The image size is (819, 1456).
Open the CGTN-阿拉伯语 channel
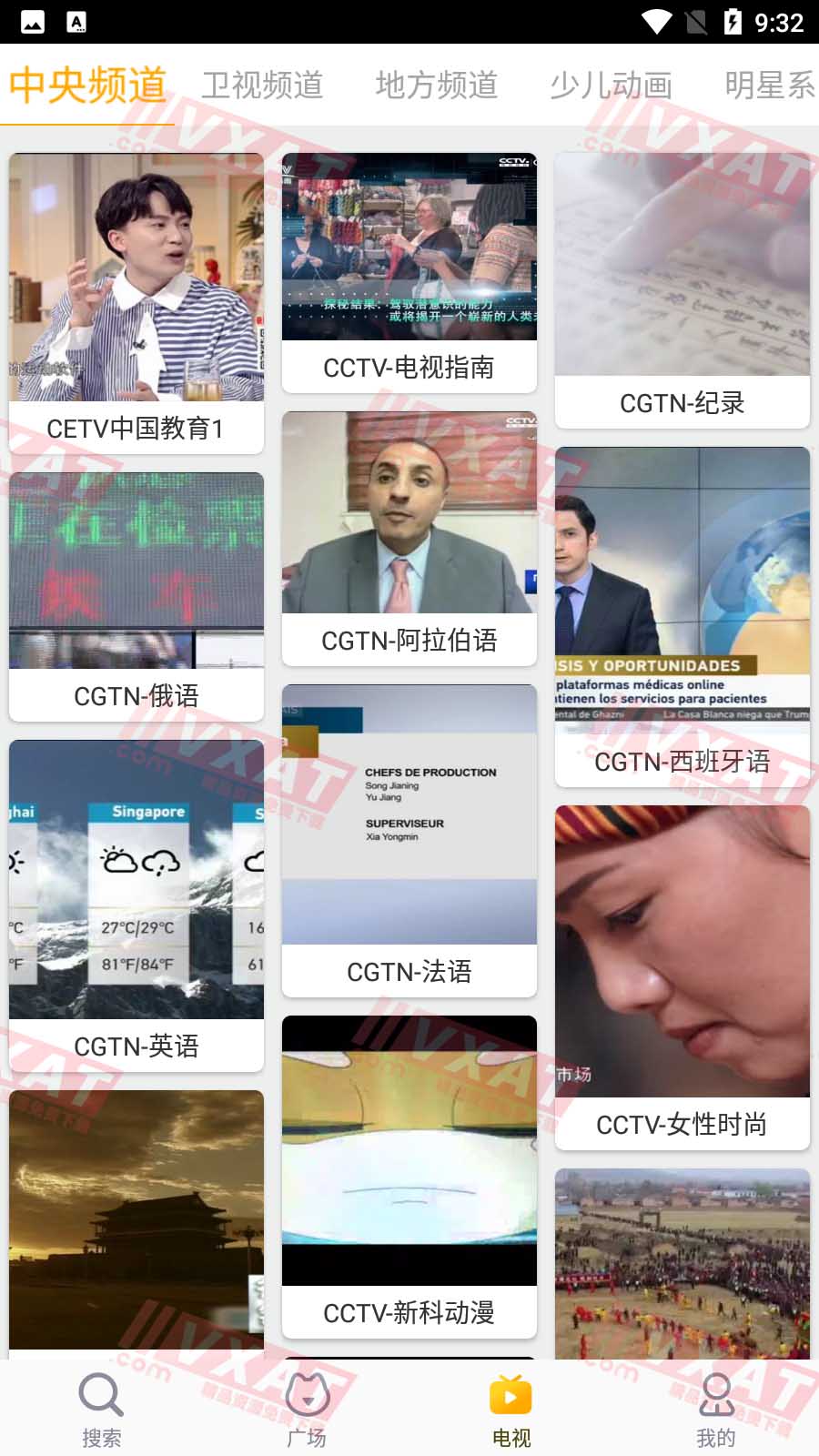point(409,537)
